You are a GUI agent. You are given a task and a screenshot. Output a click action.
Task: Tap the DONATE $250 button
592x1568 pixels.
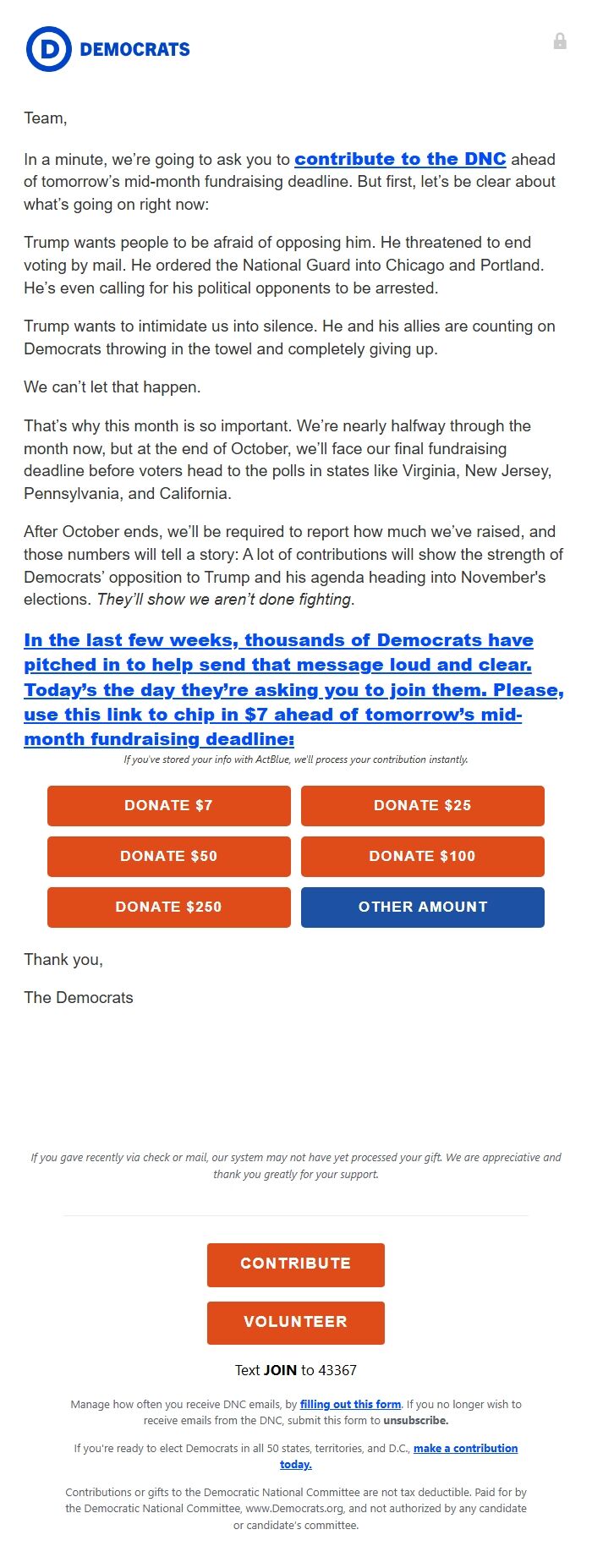point(168,907)
